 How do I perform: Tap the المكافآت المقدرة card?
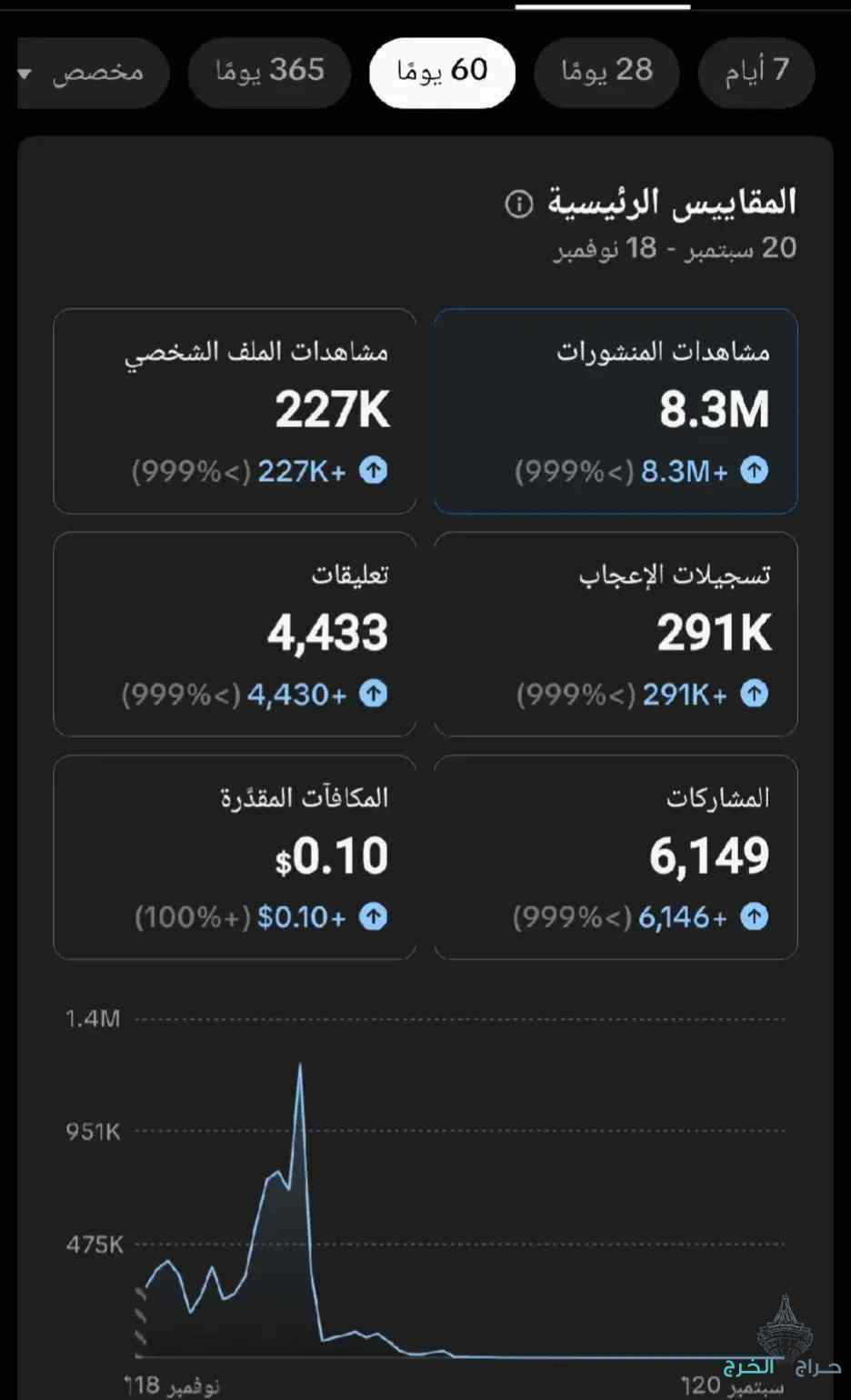coord(235,858)
